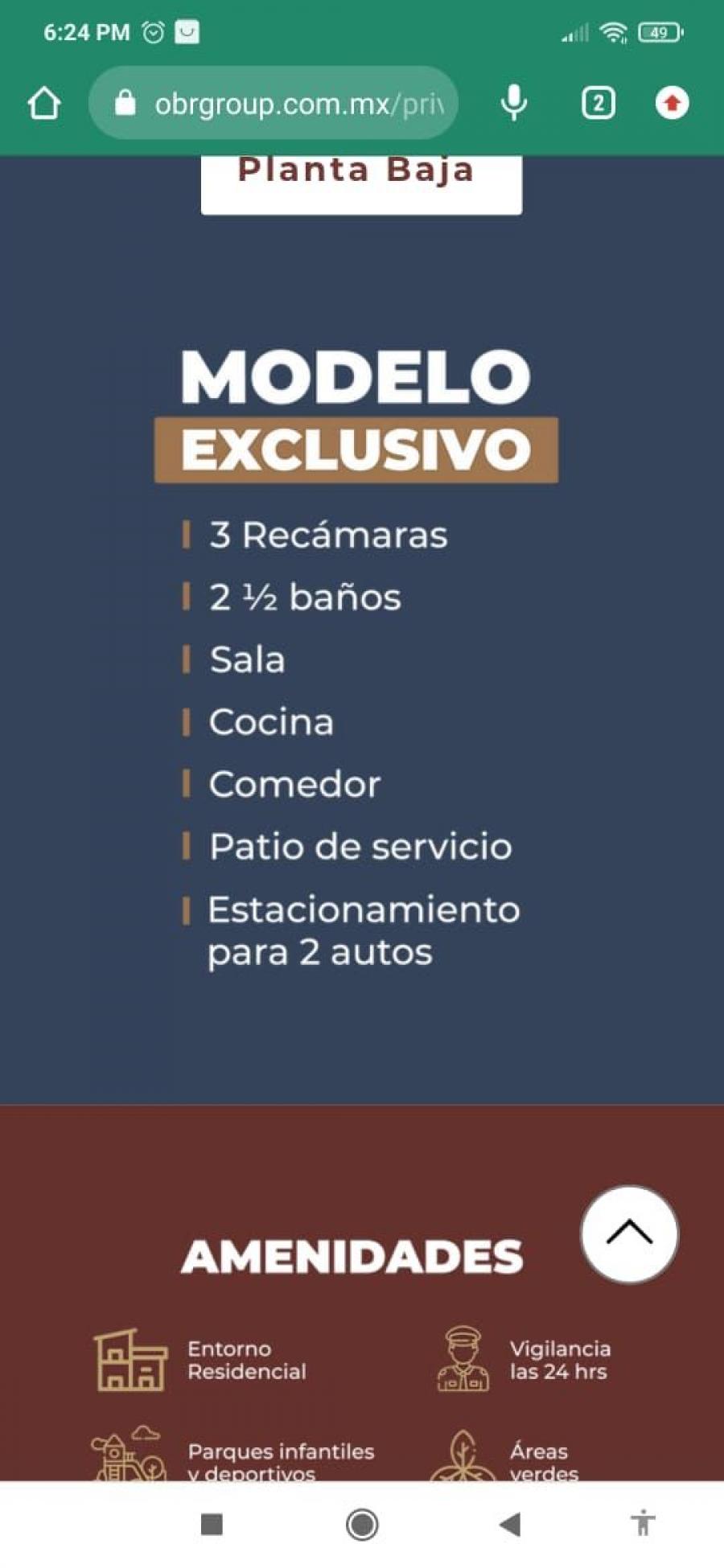
Task: Open the tab switcher showing 2 tabs
Action: pos(598,103)
